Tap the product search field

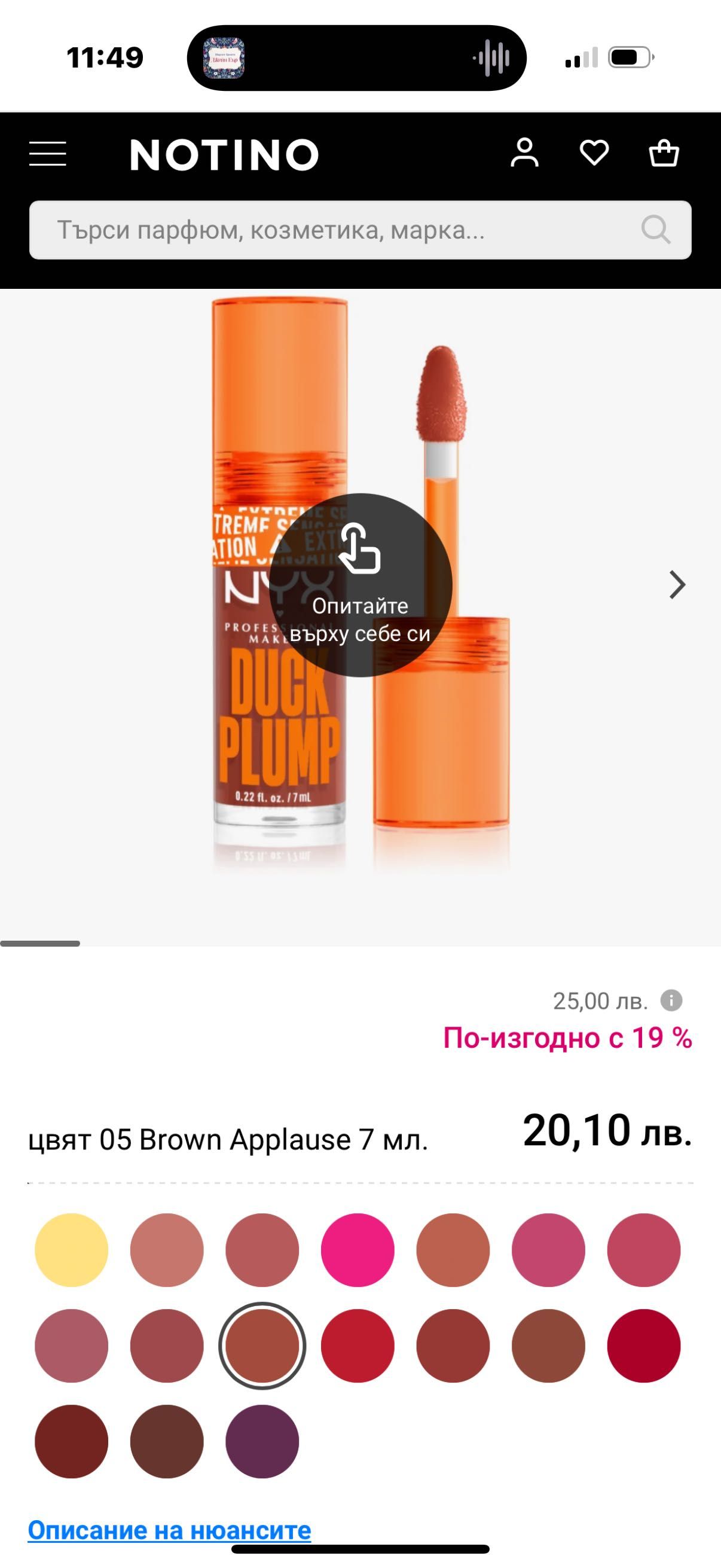(347, 230)
